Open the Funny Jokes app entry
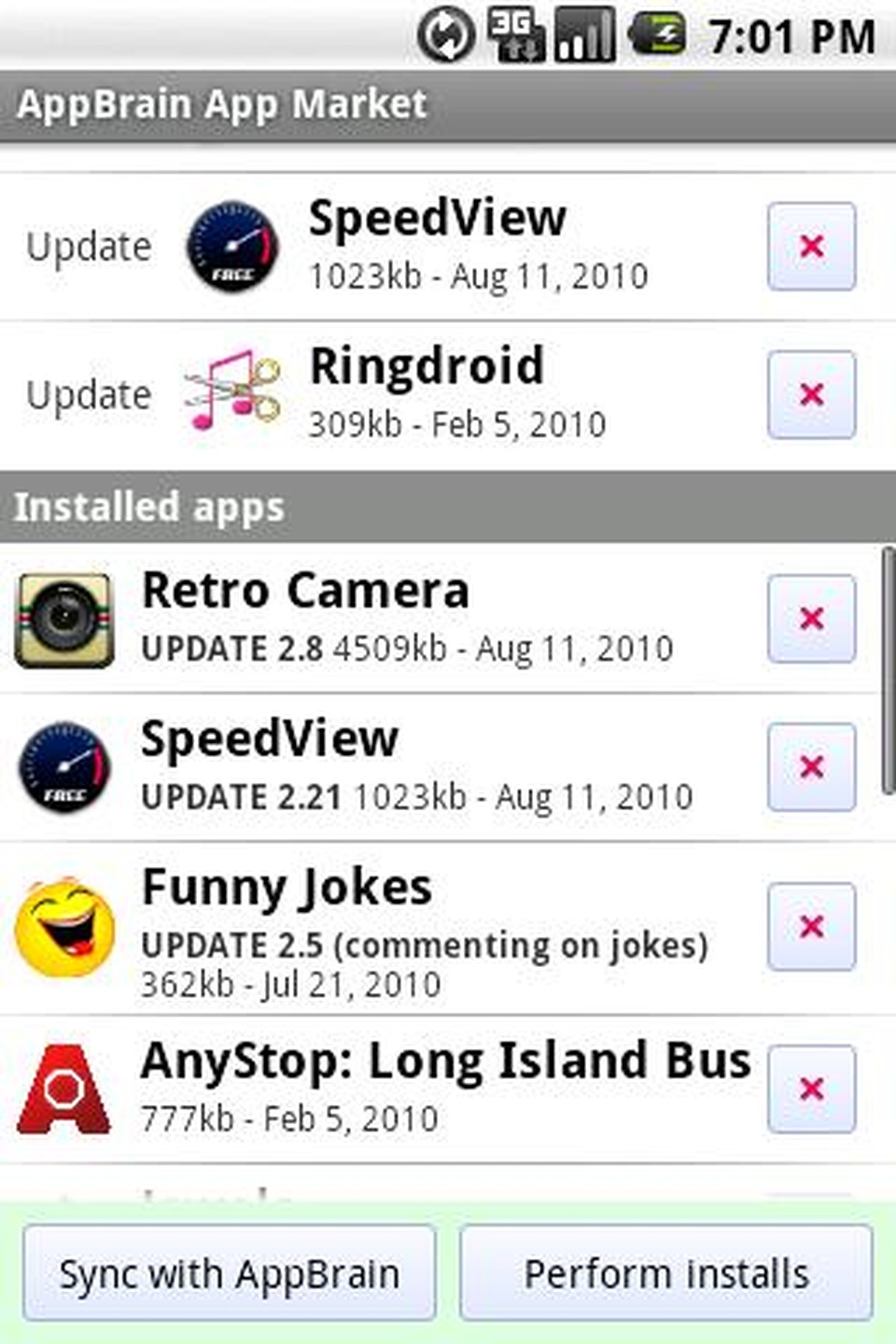The image size is (896, 1344). [x=373, y=927]
